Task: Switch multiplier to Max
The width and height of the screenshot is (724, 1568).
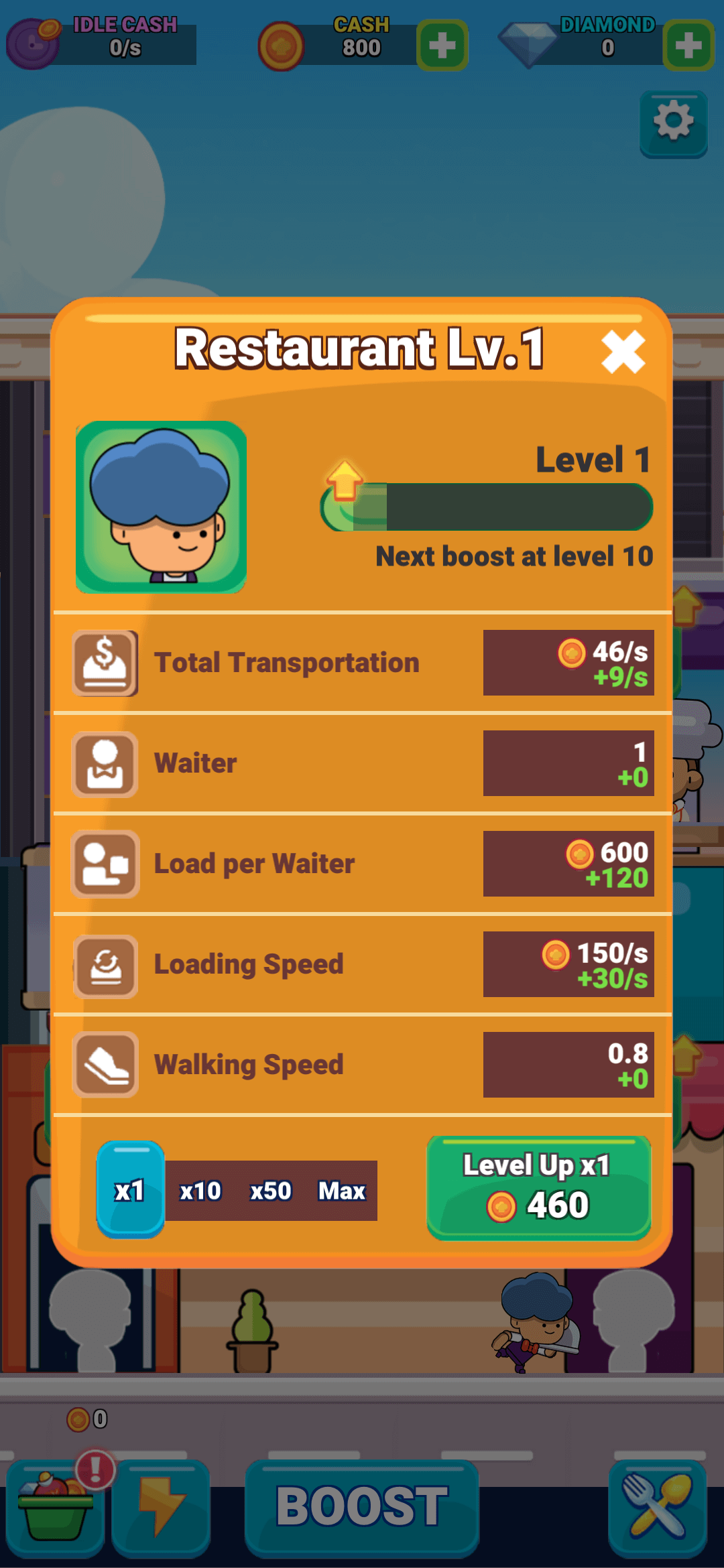Action: pyautogui.click(x=341, y=1191)
